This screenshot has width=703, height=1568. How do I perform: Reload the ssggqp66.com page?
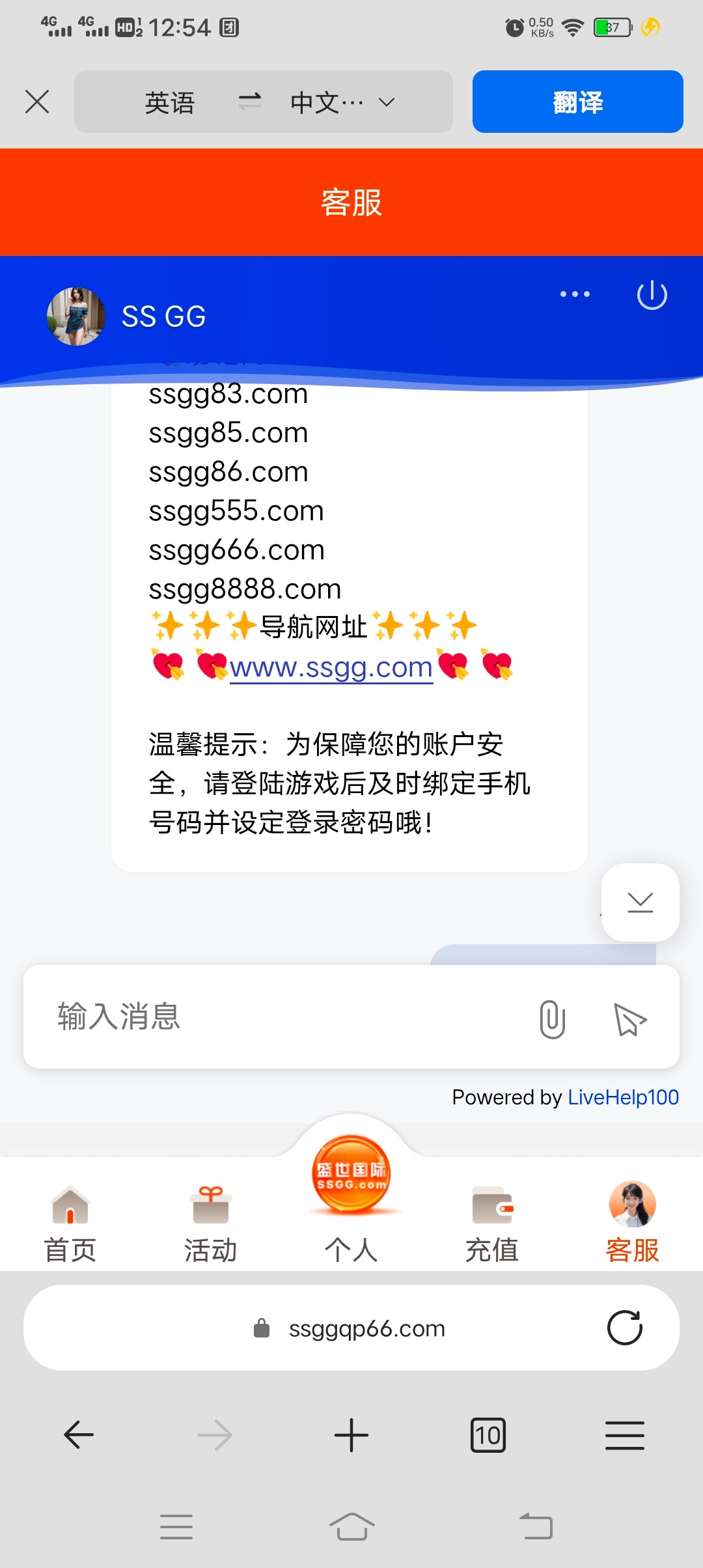(624, 1328)
